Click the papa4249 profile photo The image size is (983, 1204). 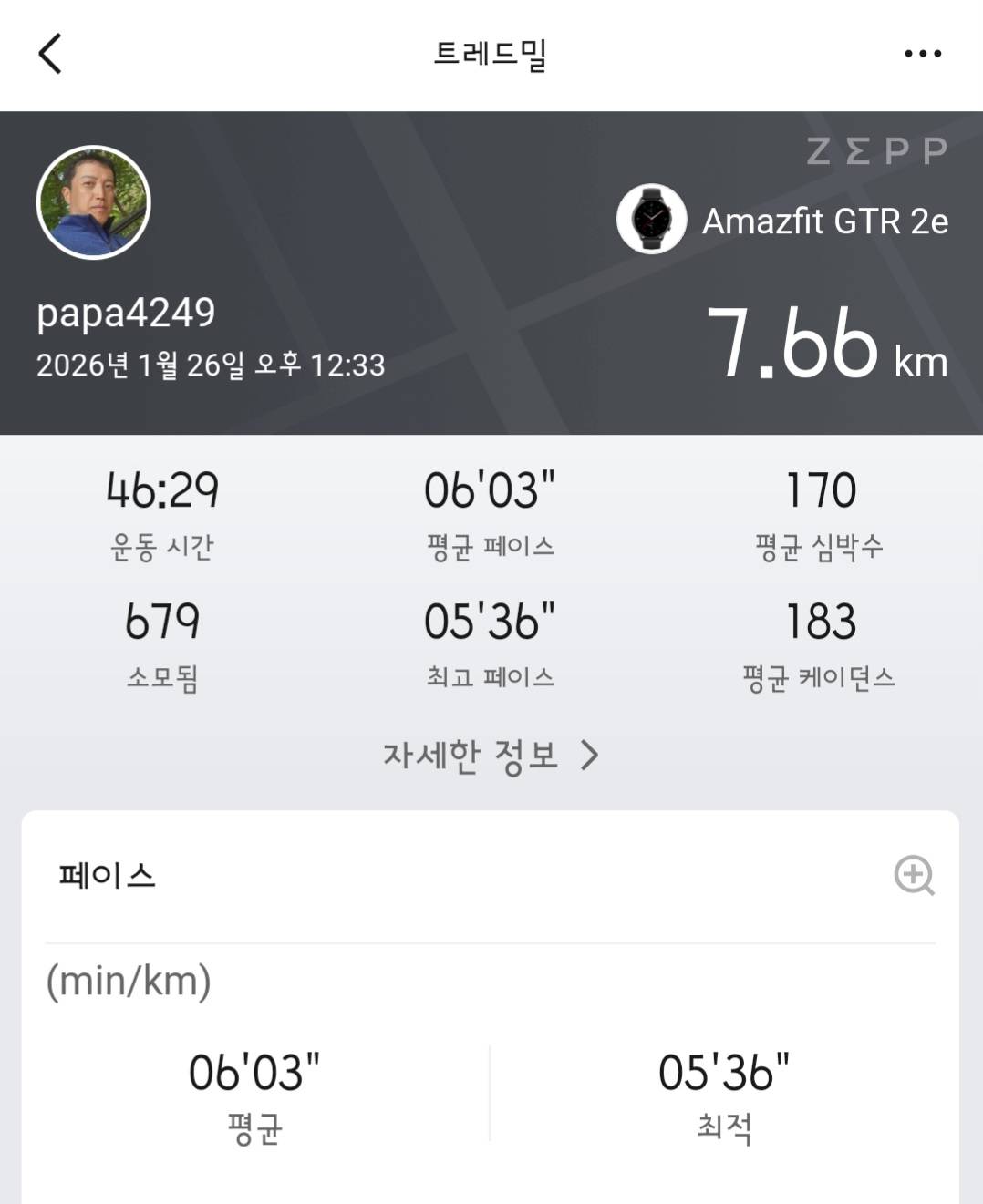(x=93, y=202)
